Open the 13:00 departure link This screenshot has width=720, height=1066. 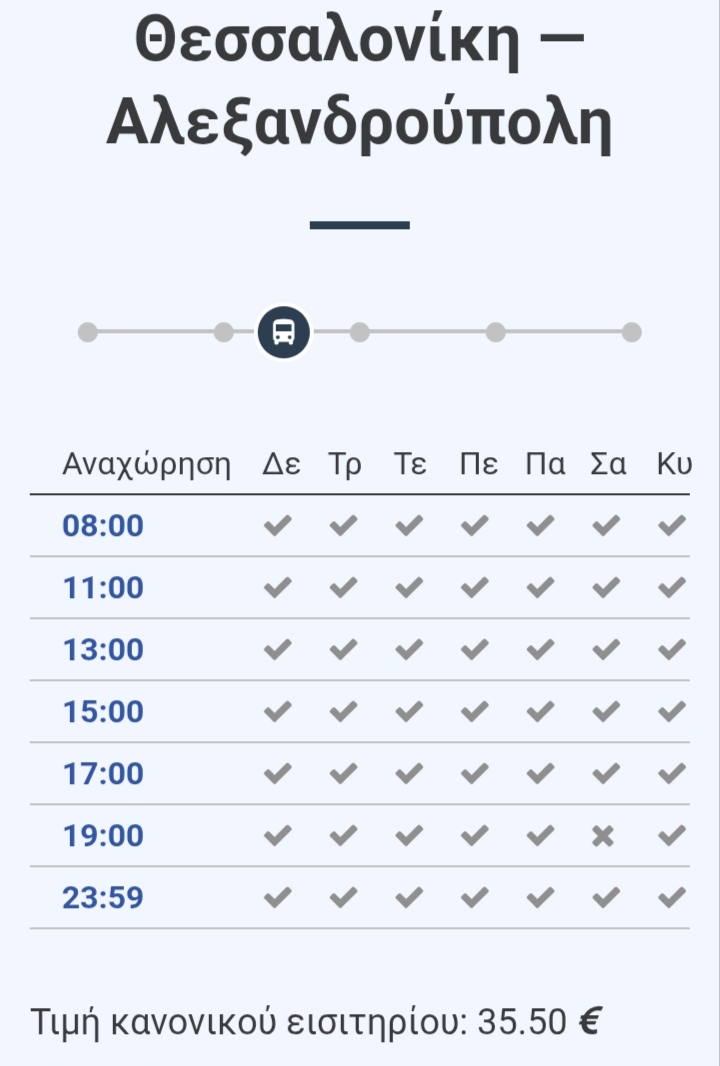(103, 650)
